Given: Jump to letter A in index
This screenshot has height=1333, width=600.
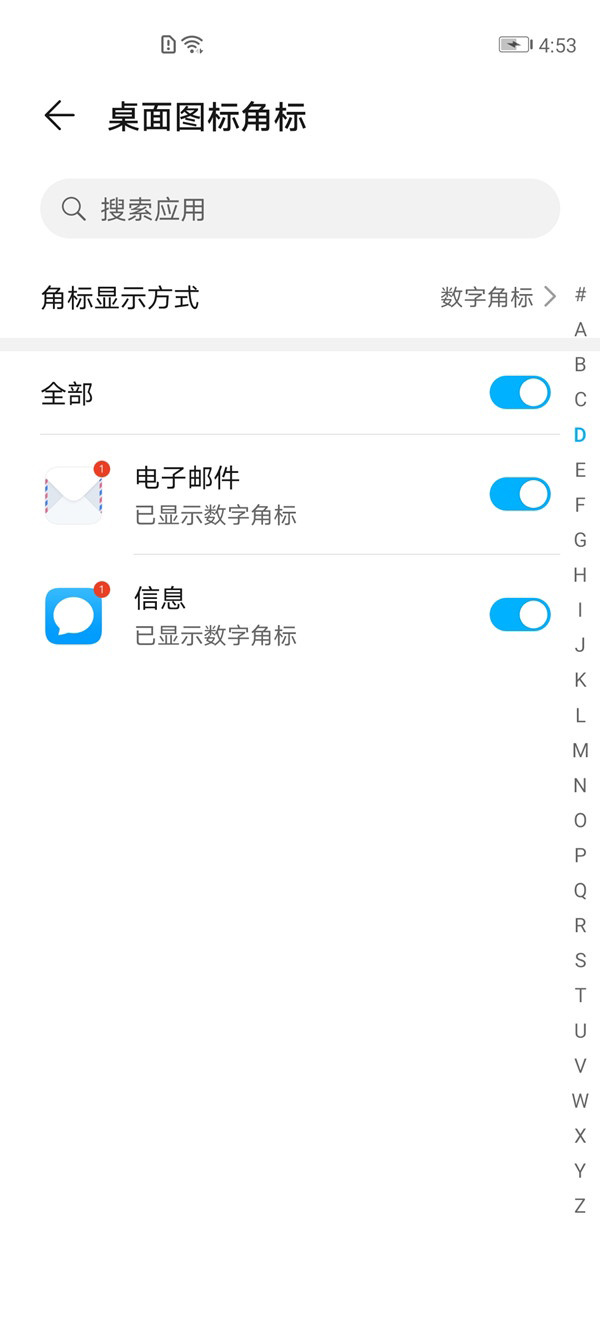Looking at the screenshot, I should (580, 330).
